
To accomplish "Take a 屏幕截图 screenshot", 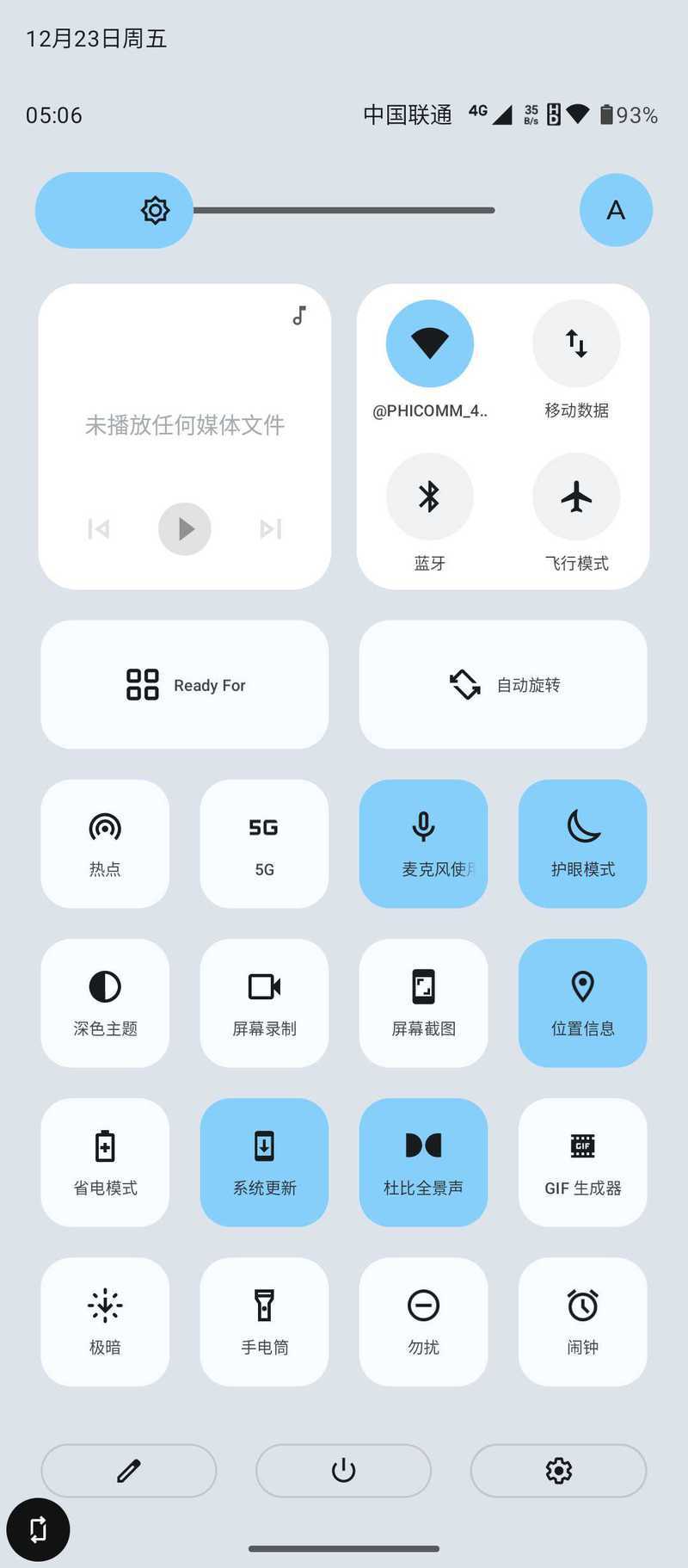I will coord(423,1003).
